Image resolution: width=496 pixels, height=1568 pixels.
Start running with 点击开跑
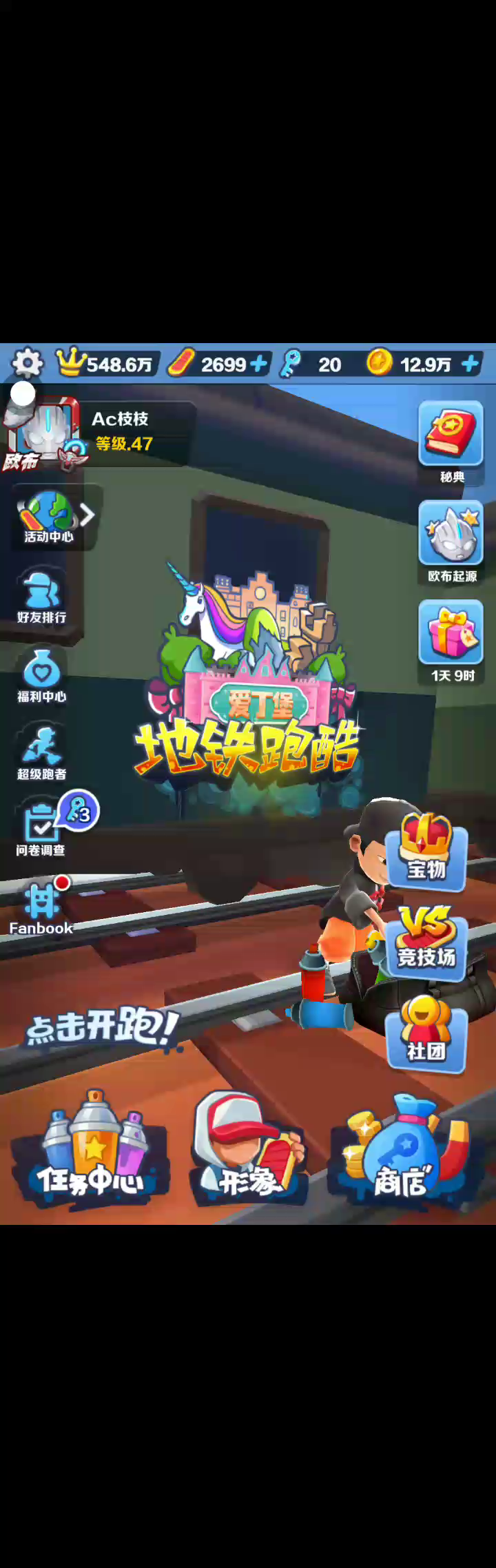pyautogui.click(x=103, y=1028)
